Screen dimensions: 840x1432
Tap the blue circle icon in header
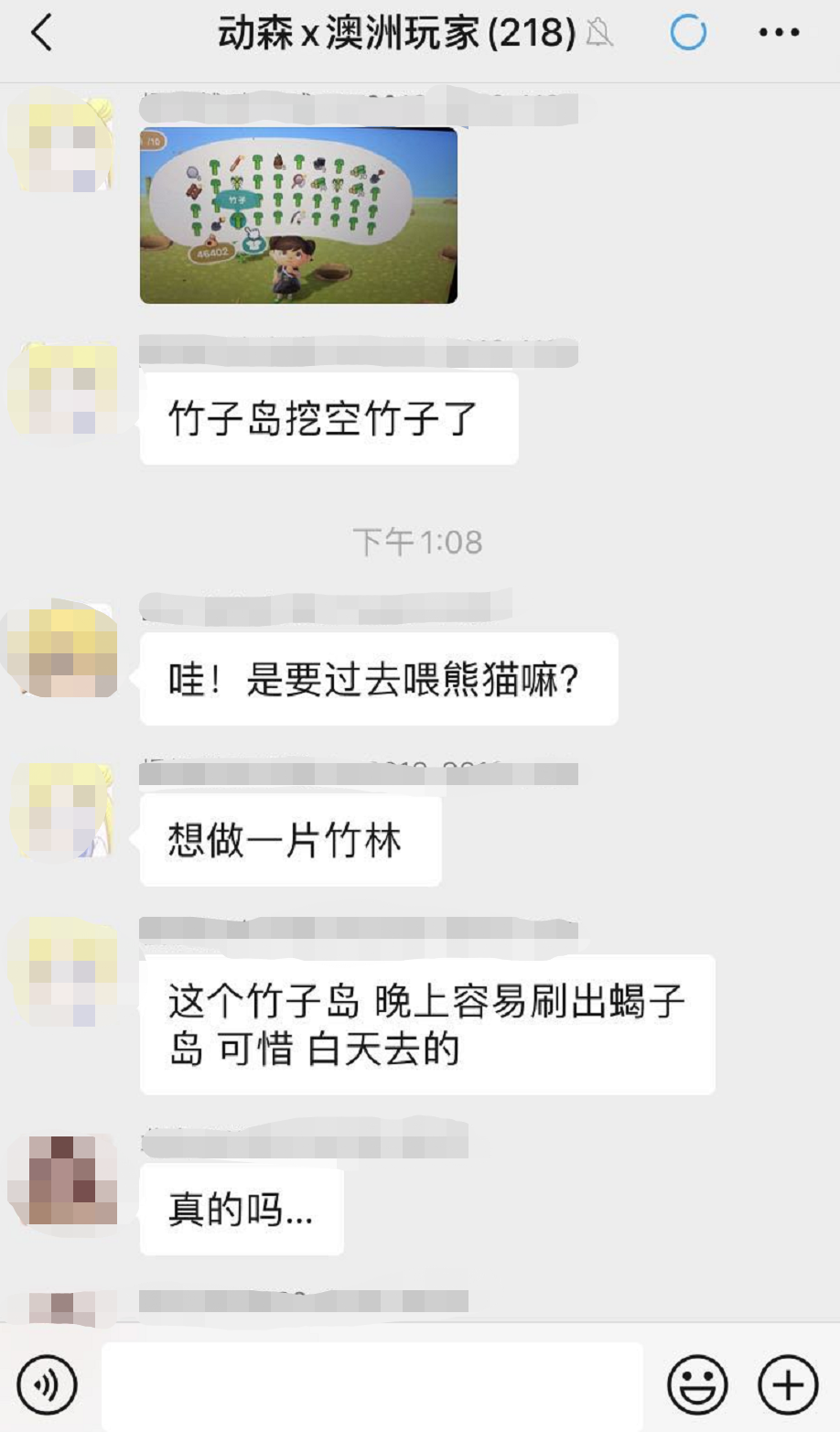point(688,34)
